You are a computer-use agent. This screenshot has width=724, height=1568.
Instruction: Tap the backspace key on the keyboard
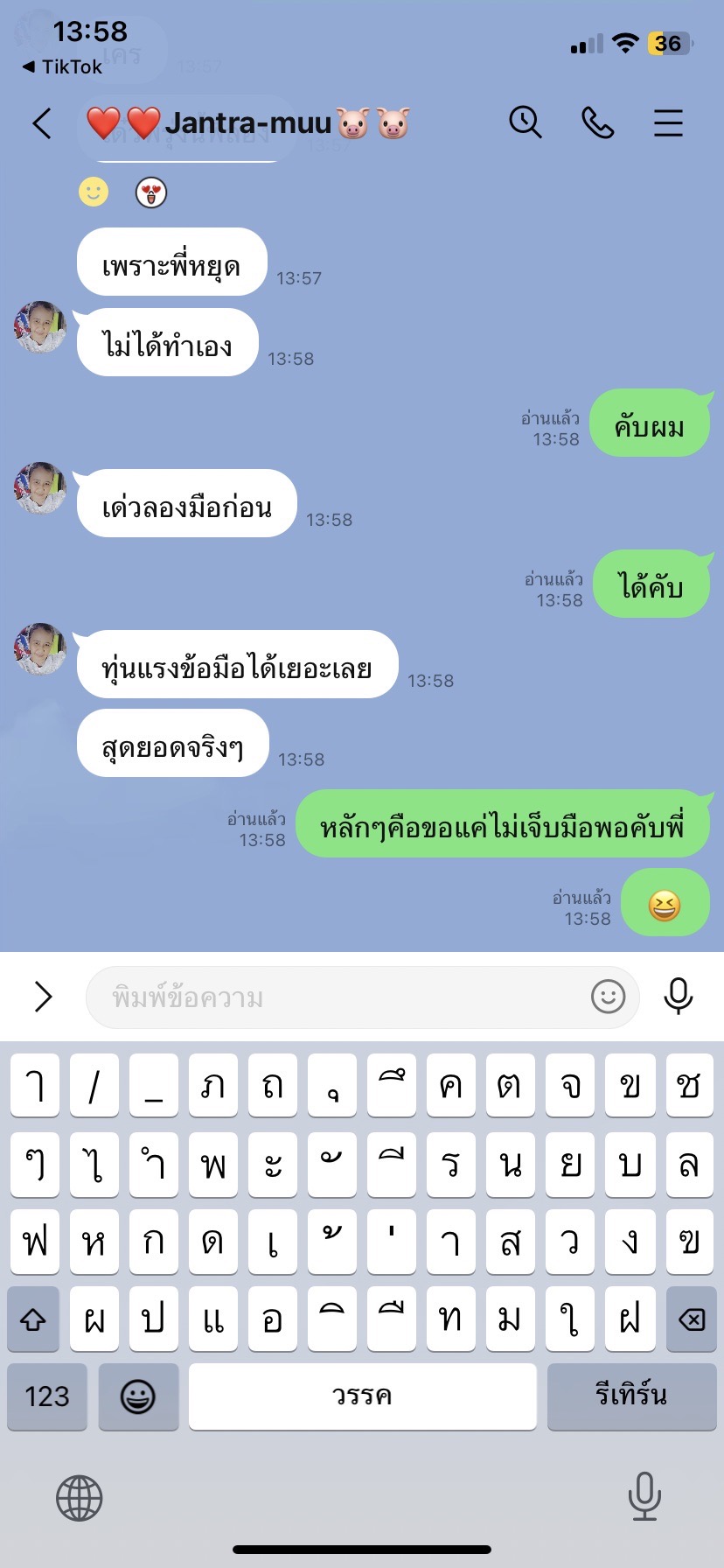coord(691,1319)
